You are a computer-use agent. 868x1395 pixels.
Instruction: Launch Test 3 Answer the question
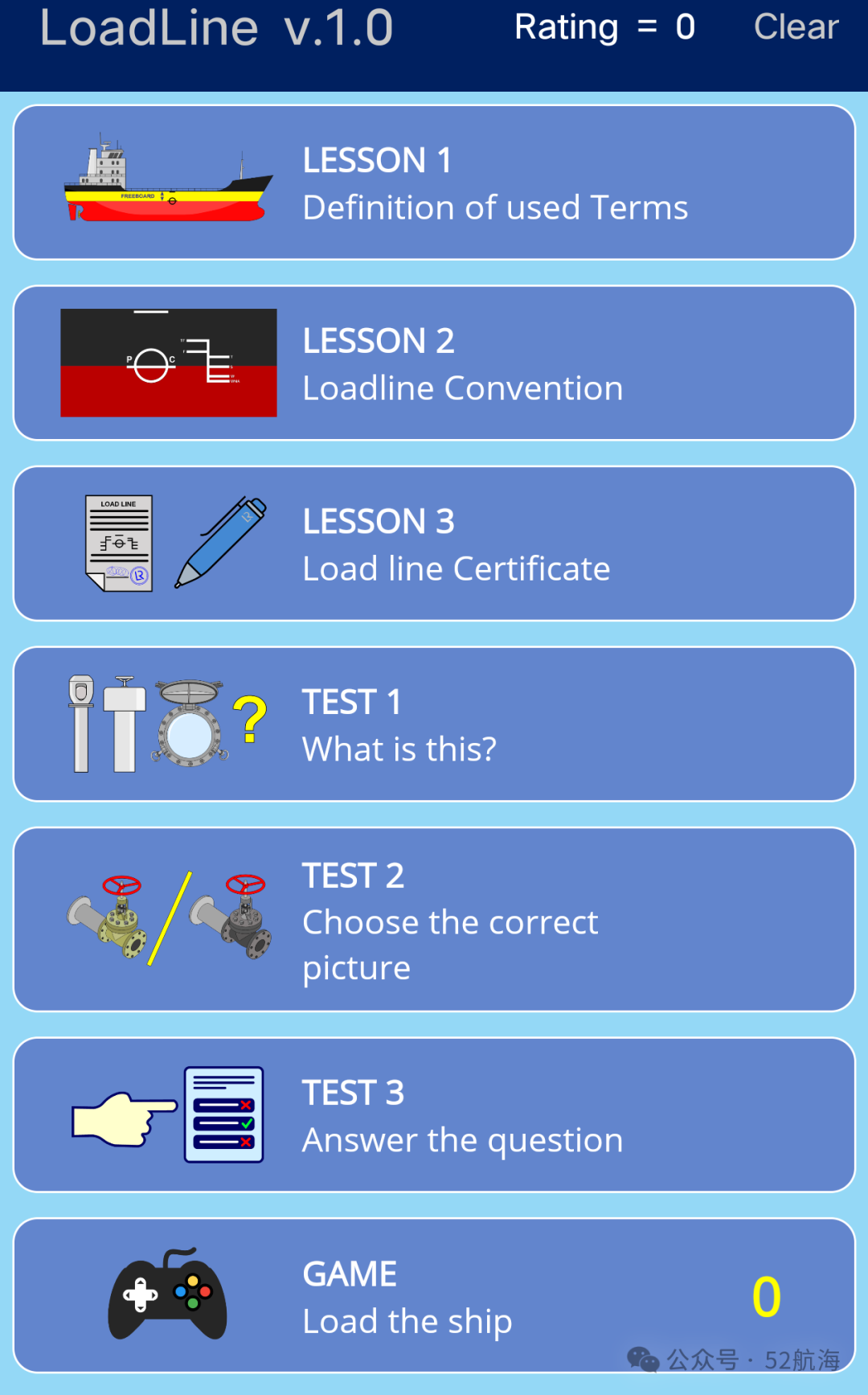coord(434,1115)
